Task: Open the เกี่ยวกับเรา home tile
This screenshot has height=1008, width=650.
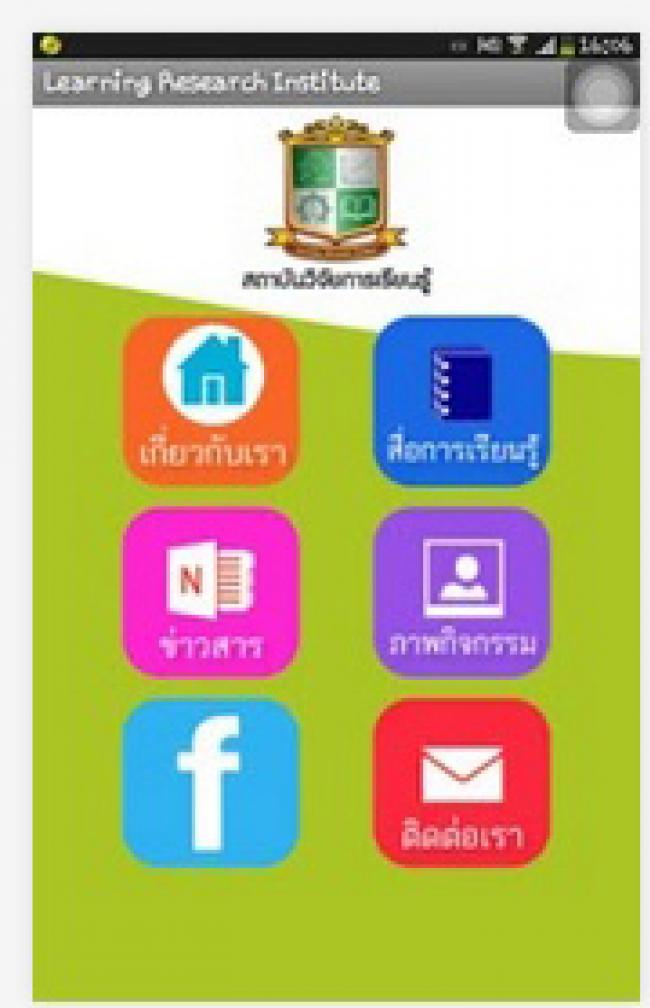Action: 210,403
